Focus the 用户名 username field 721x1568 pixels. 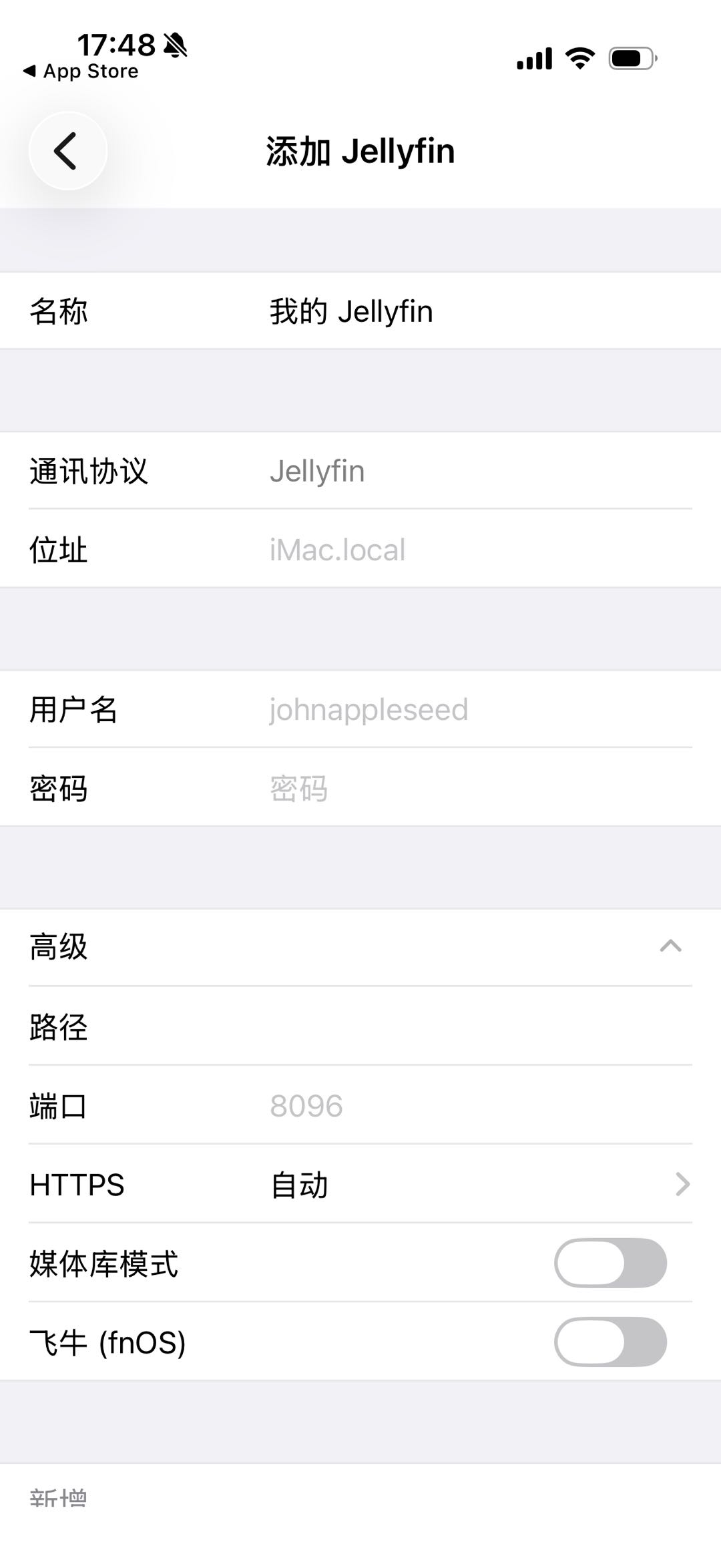pos(467,710)
